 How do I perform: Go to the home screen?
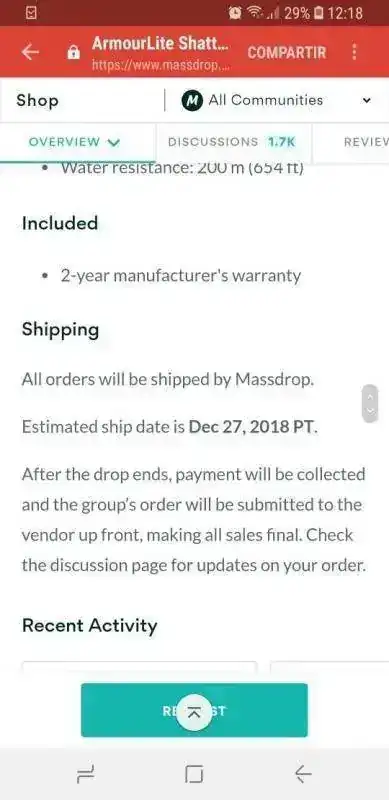tap(194, 774)
